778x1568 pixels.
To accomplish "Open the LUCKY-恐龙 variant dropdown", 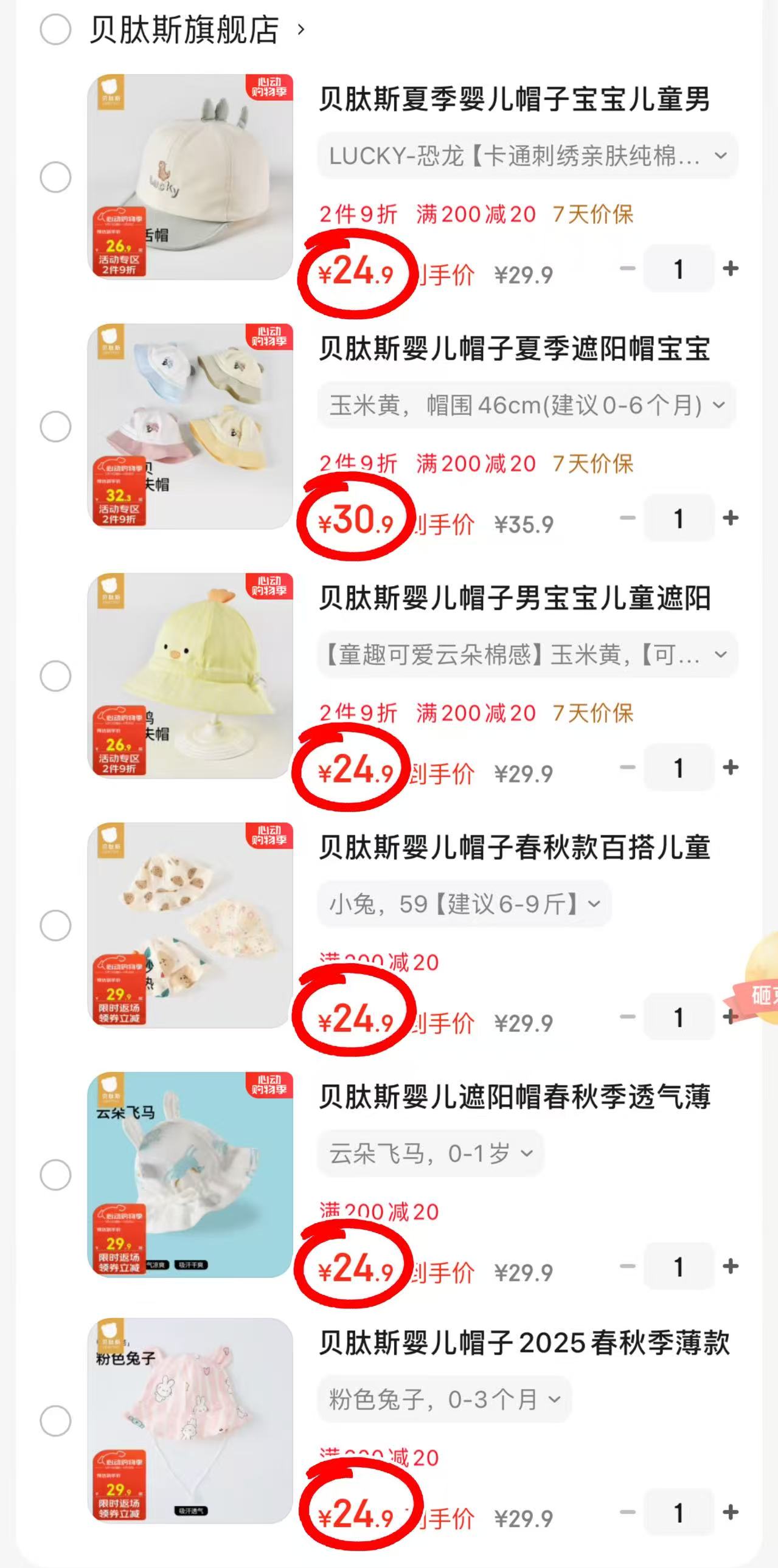I will (527, 156).
